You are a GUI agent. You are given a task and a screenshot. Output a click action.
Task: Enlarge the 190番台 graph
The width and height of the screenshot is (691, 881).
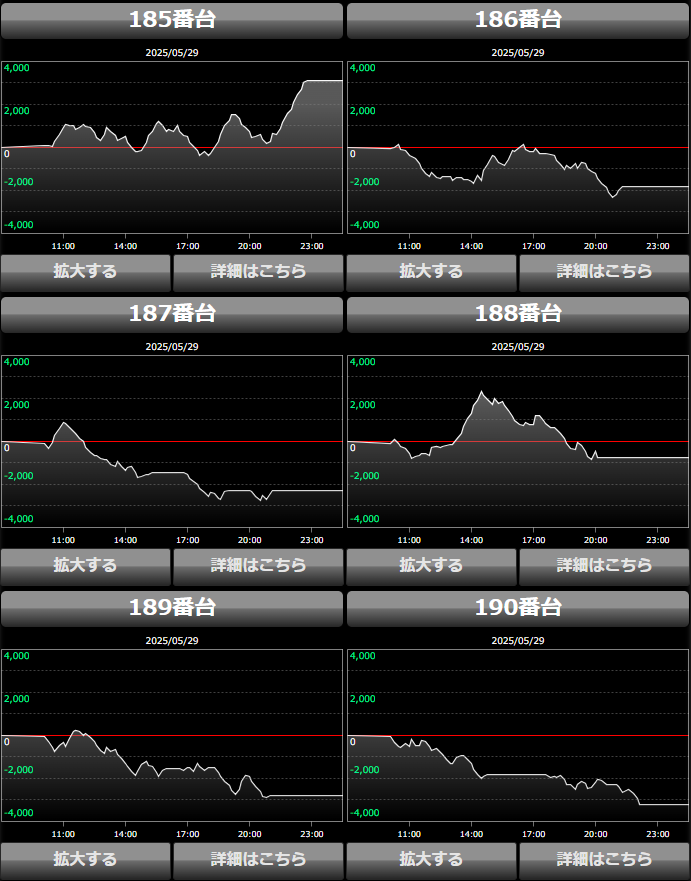tap(431, 859)
